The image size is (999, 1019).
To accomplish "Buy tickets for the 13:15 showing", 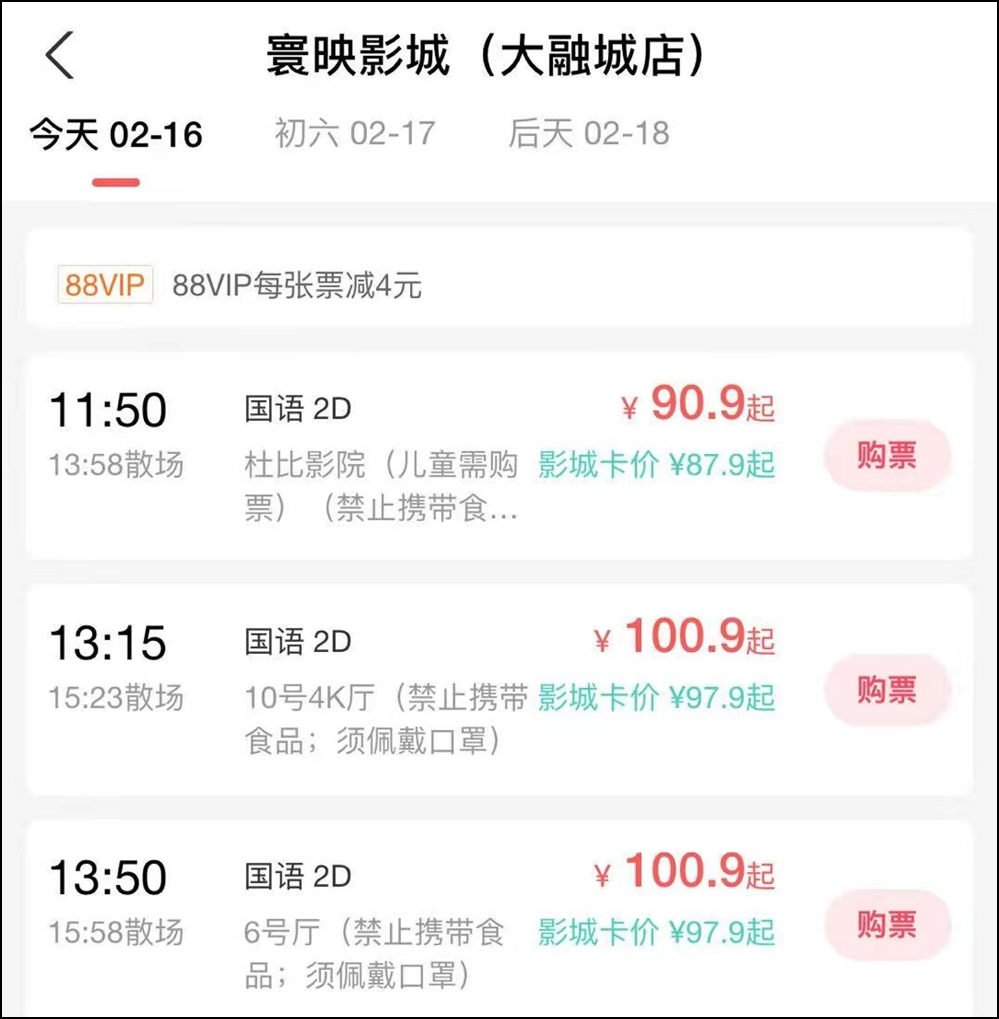I will click(x=886, y=690).
